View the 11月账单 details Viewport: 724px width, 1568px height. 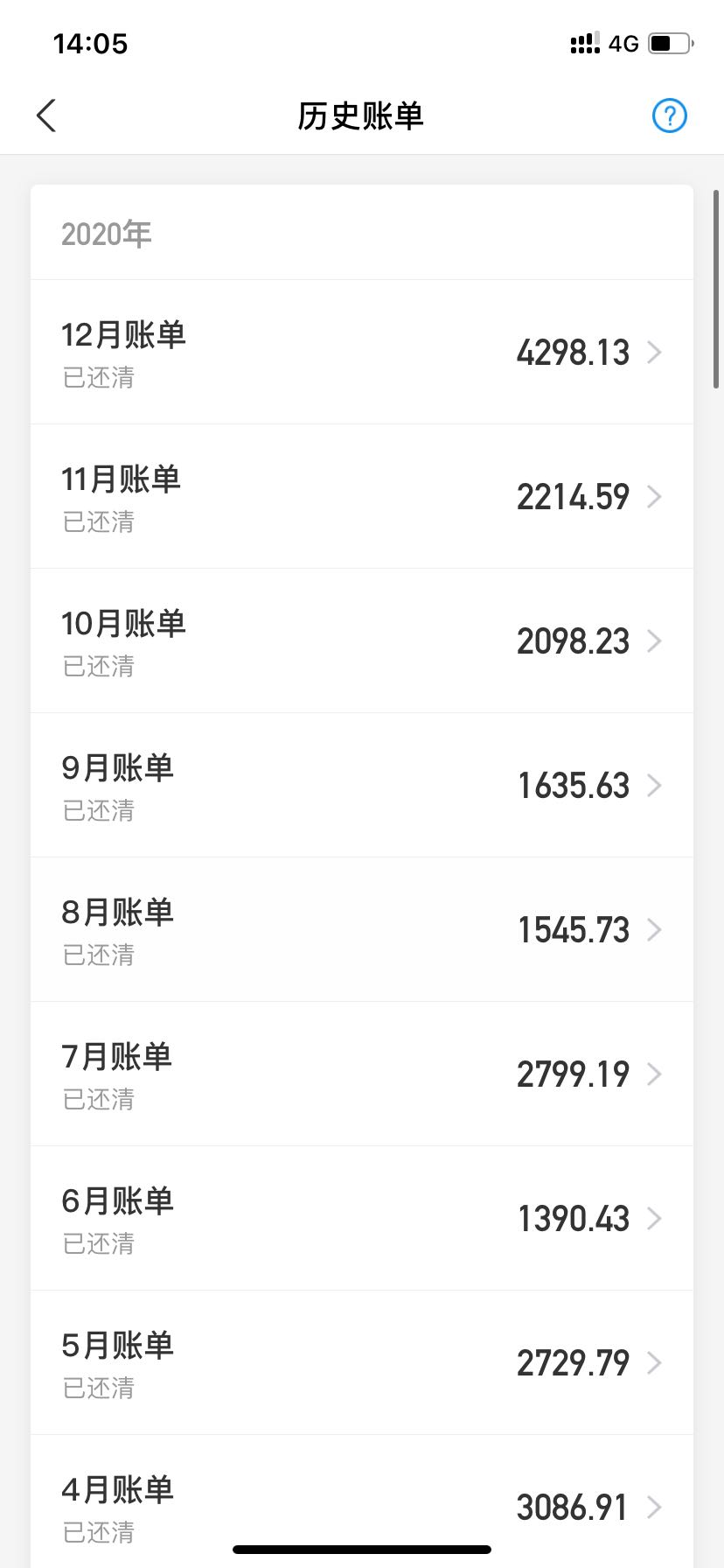click(x=362, y=497)
